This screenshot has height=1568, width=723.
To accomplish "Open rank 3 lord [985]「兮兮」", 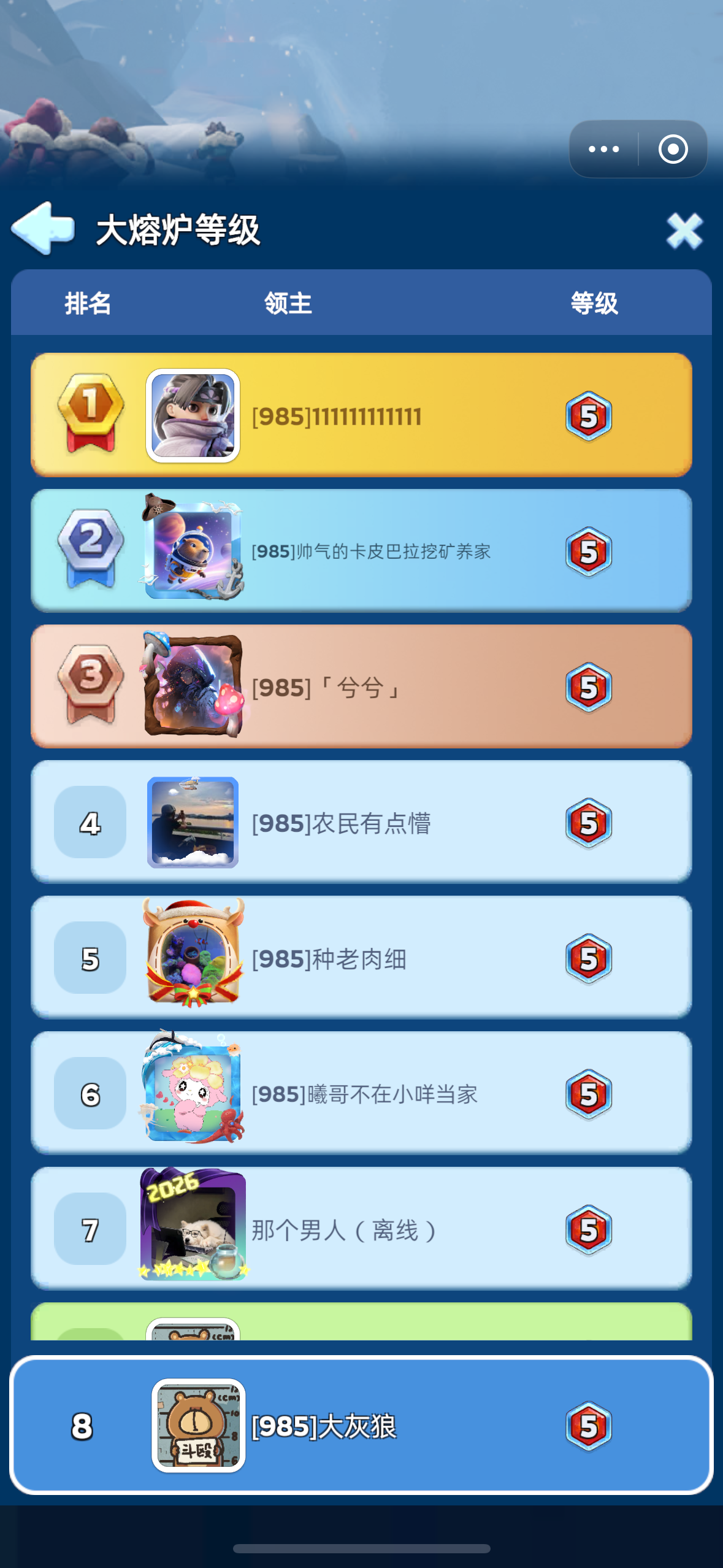I will point(361,686).
